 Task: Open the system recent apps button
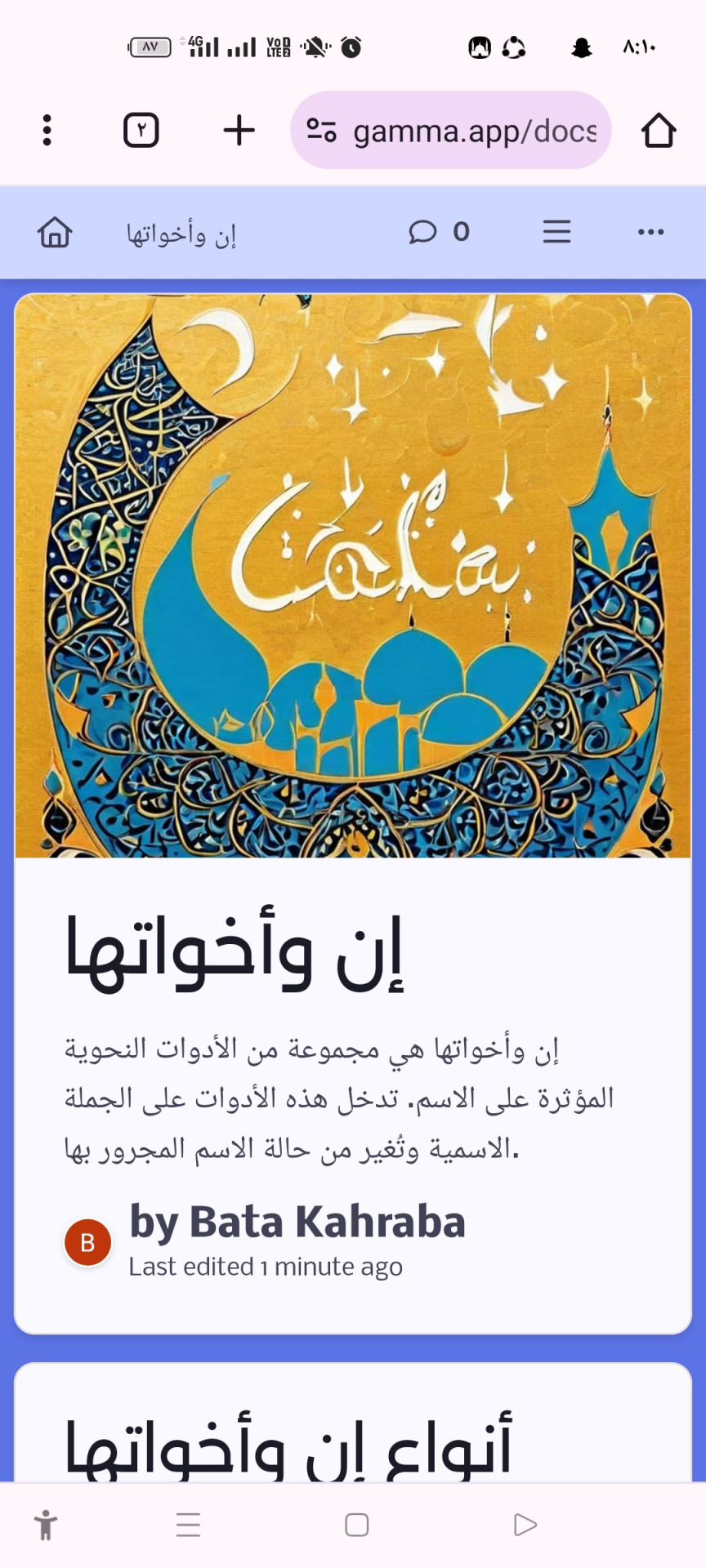pos(189,1525)
